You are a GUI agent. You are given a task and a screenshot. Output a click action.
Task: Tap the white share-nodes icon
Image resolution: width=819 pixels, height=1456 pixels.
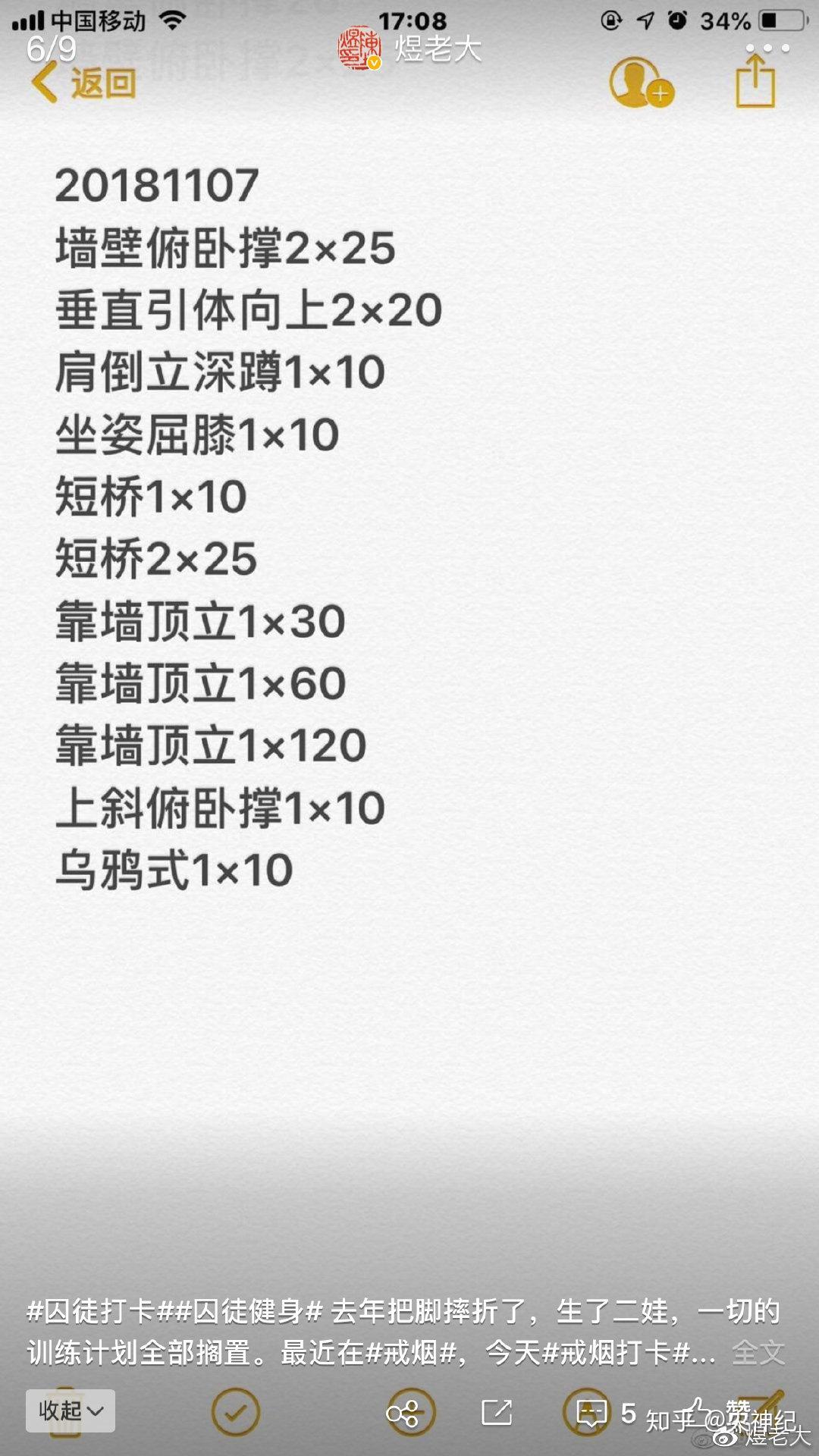coord(403,1414)
